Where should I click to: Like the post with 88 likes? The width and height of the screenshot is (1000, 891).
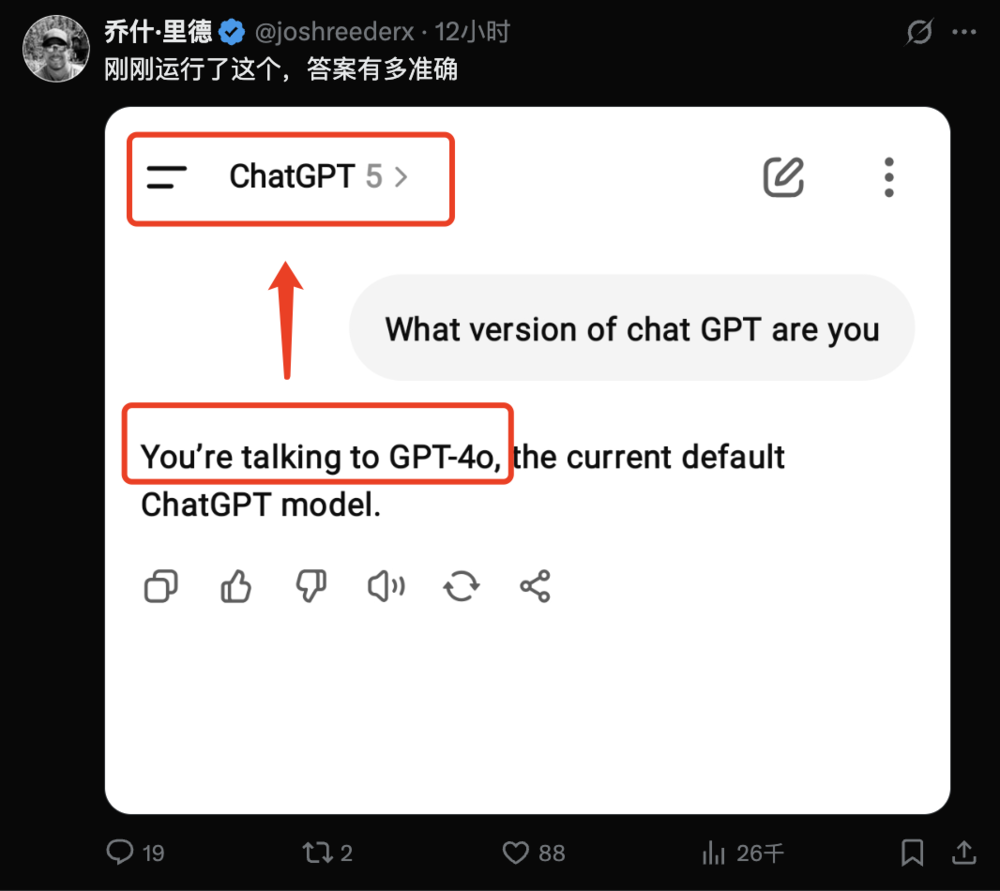pos(516,852)
